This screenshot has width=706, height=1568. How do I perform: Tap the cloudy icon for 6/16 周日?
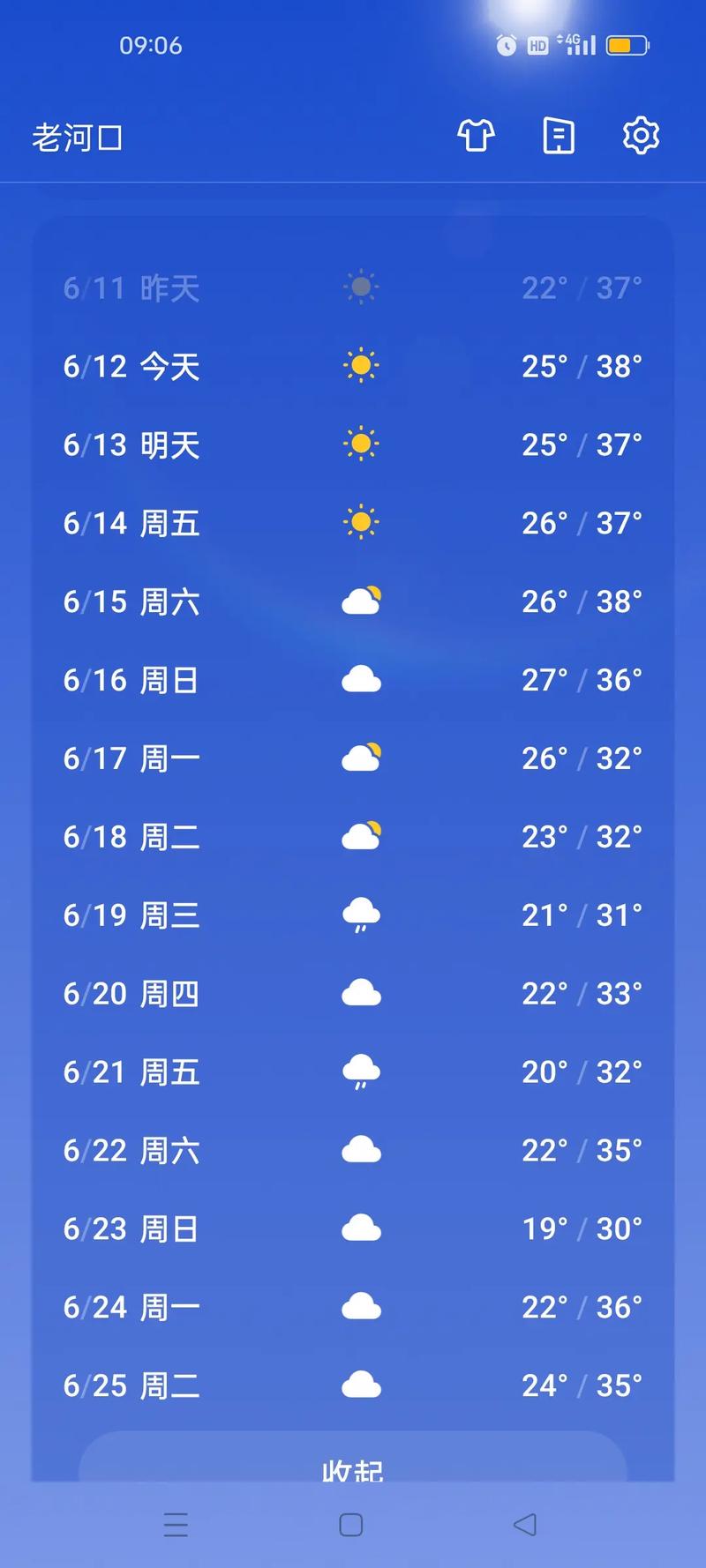[361, 679]
